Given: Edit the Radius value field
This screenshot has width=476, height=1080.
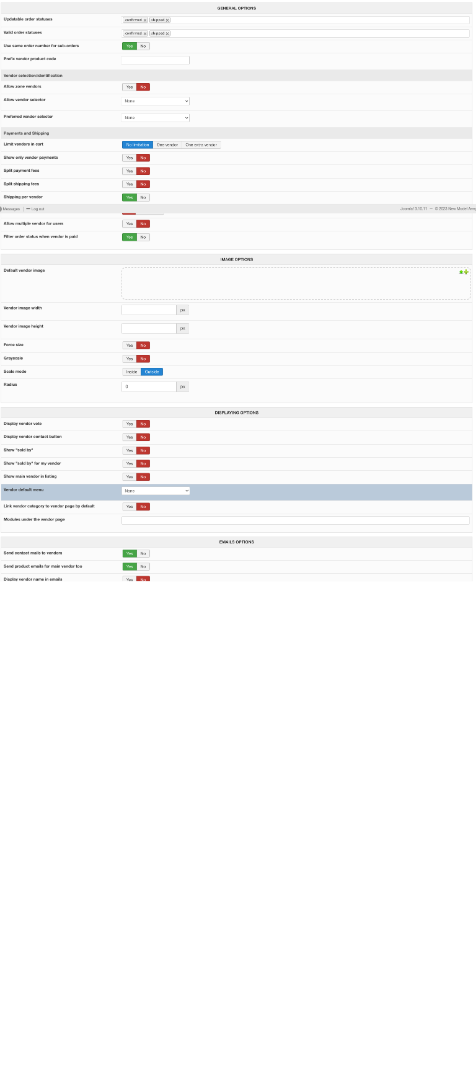Looking at the screenshot, I should [x=149, y=387].
